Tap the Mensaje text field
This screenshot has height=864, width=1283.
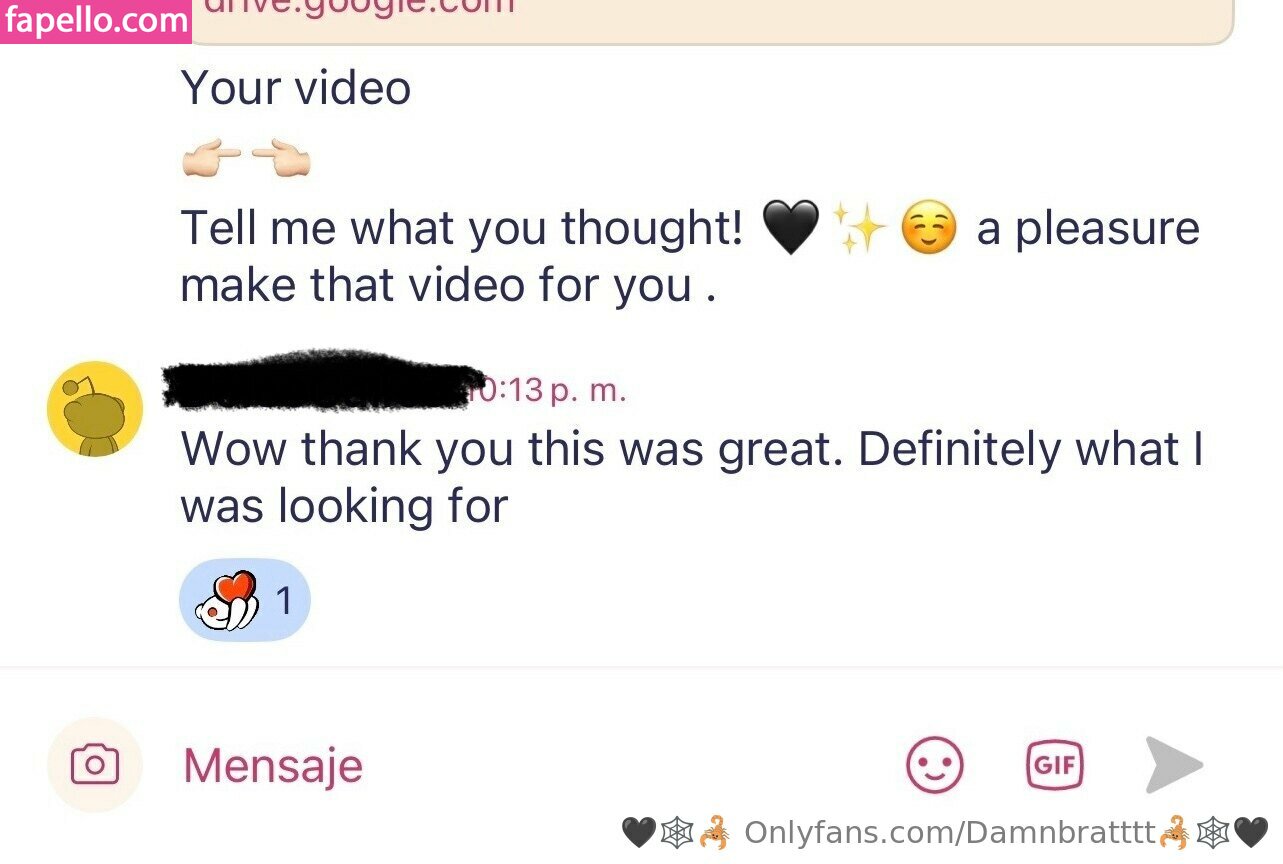[x=500, y=766]
